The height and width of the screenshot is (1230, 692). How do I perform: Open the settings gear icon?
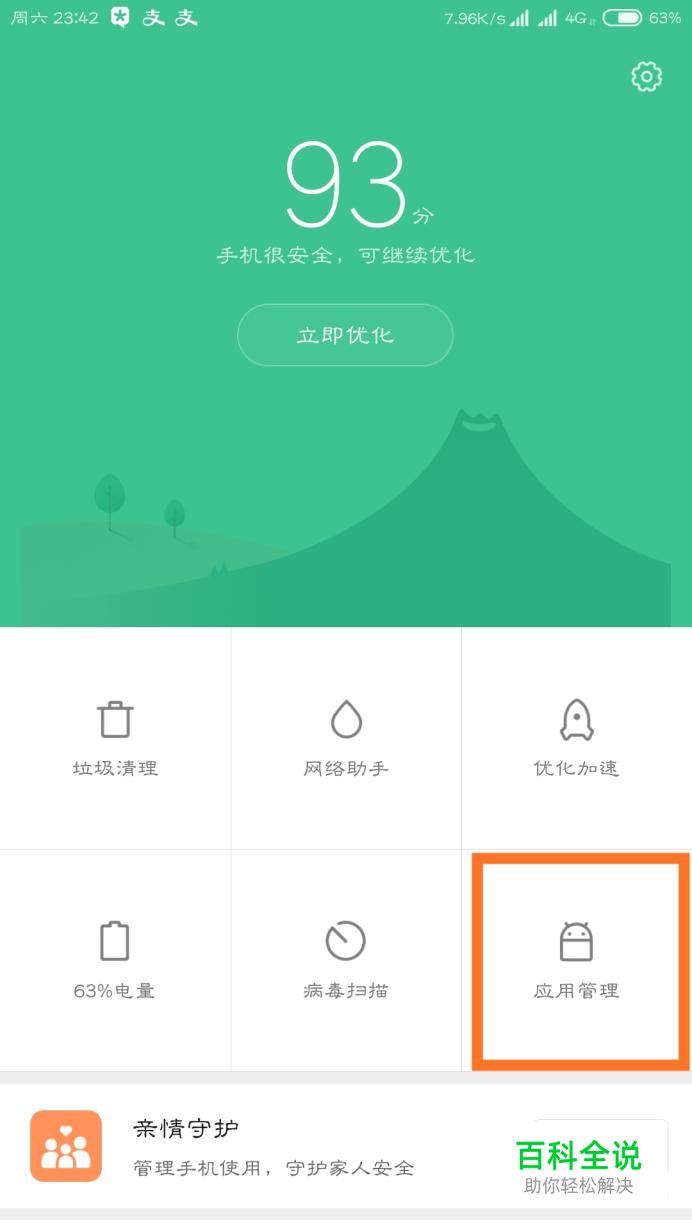click(x=647, y=76)
